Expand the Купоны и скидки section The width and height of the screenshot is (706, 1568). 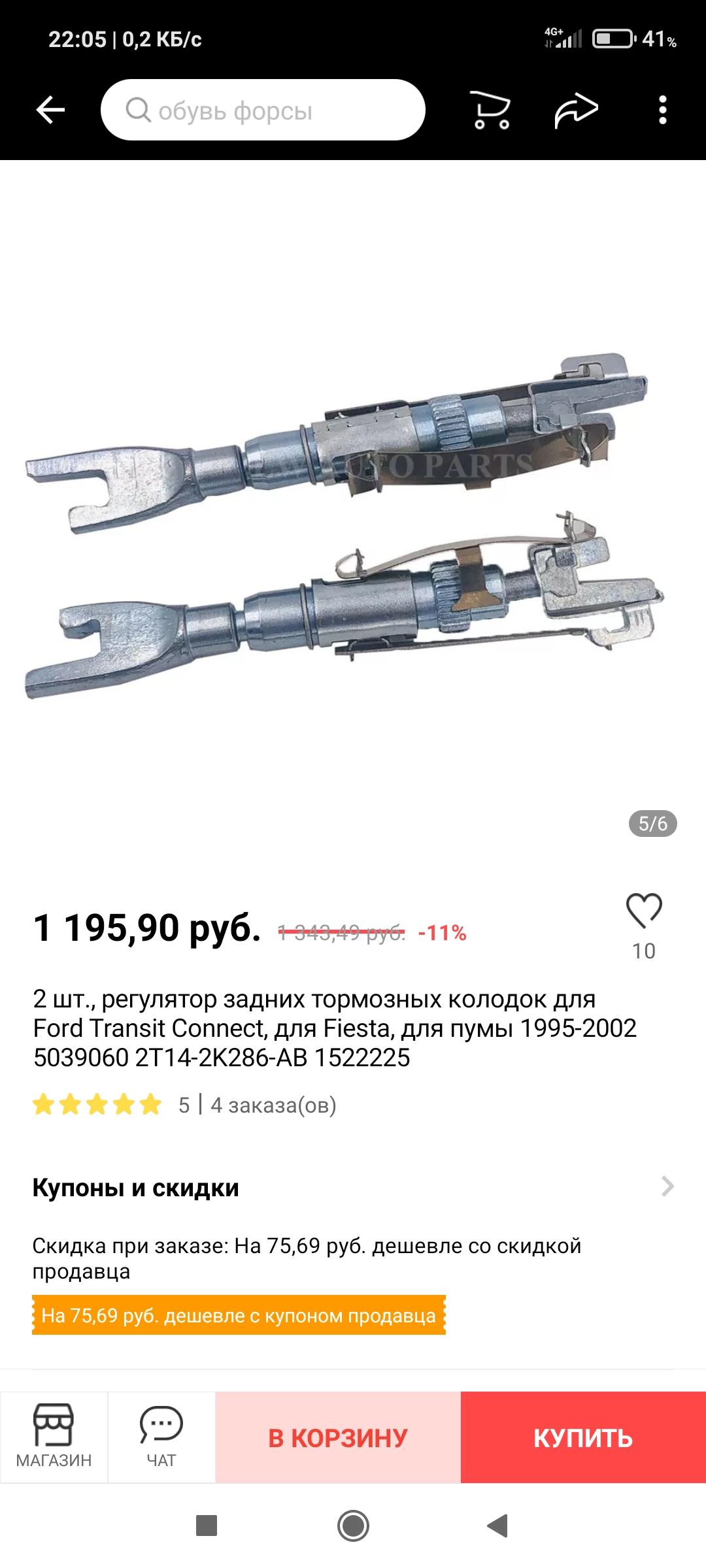(353, 1187)
